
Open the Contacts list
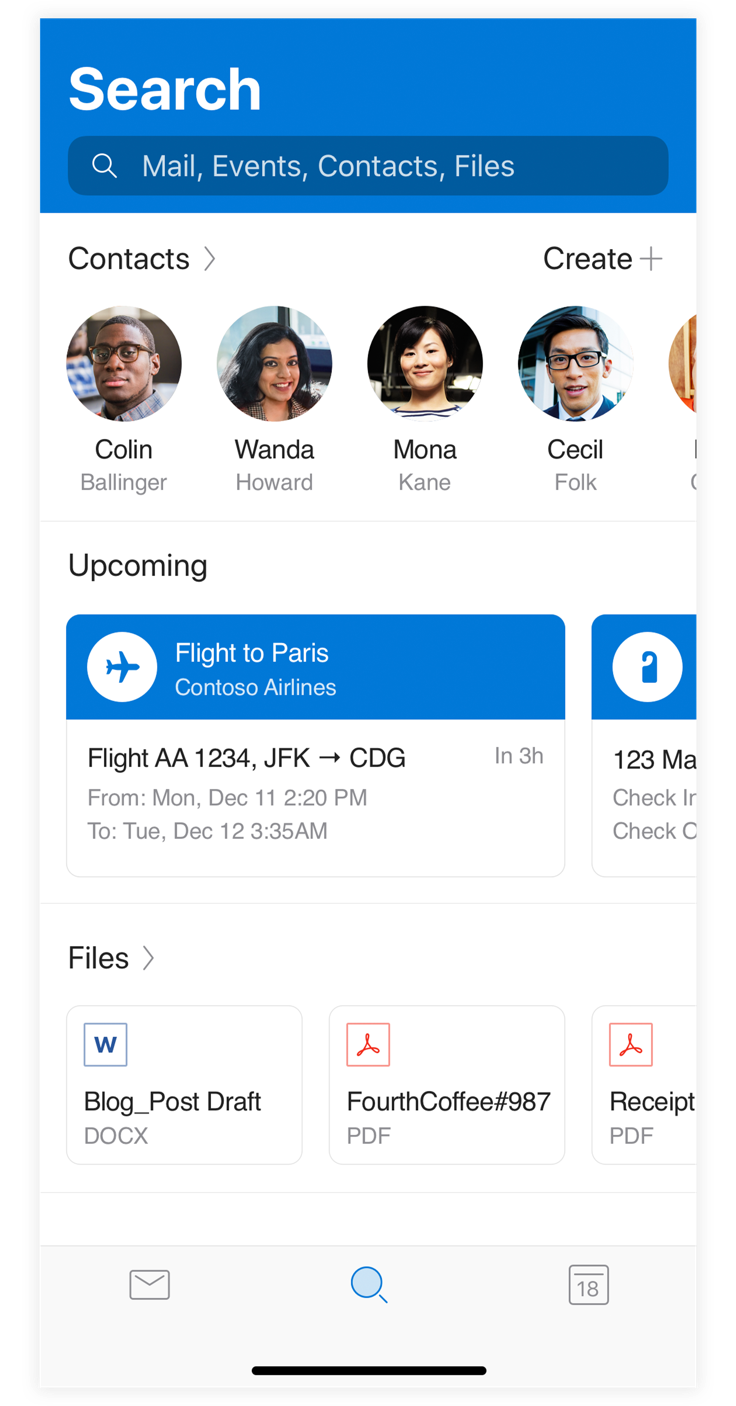coord(141,259)
